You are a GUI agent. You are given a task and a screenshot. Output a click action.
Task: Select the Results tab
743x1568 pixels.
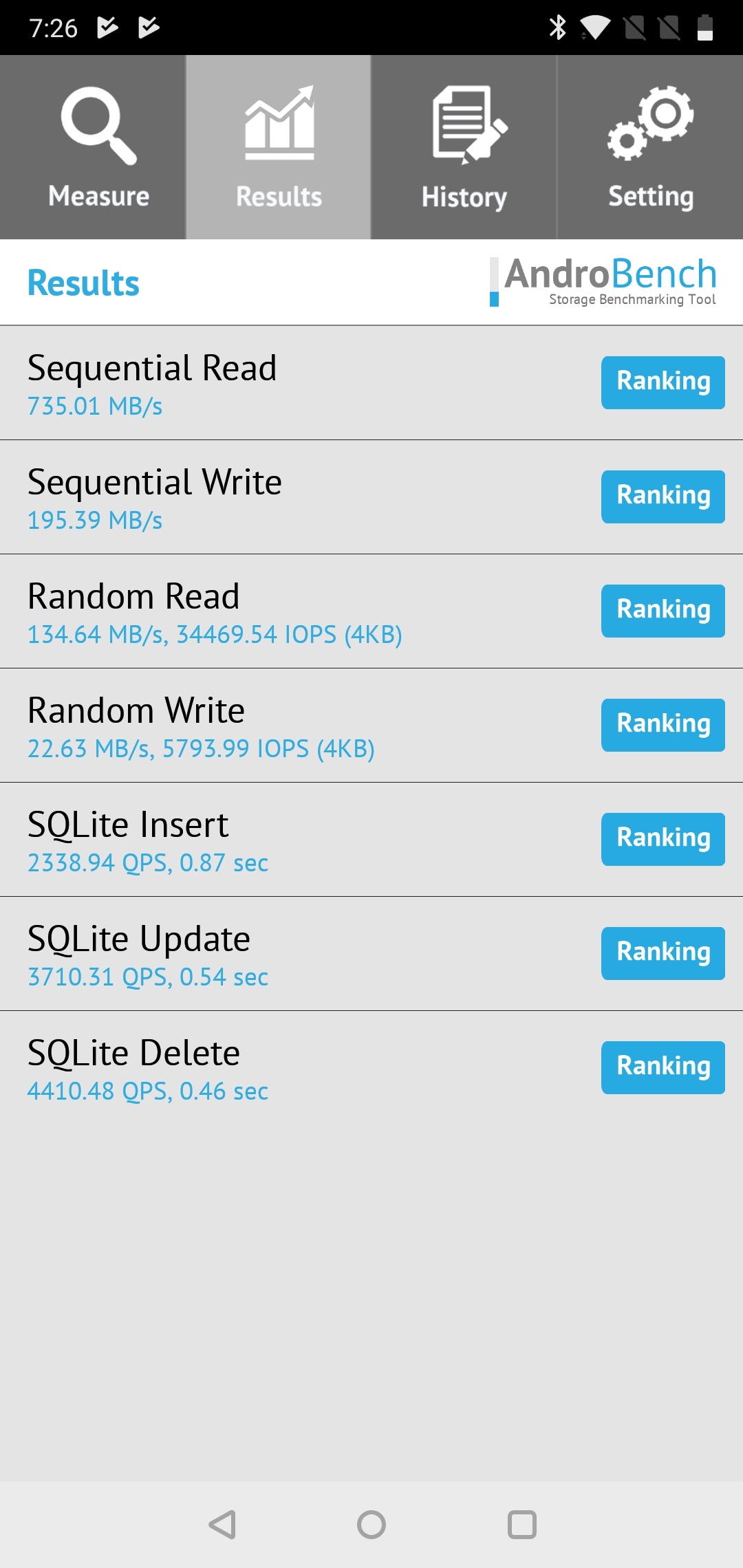point(279,148)
